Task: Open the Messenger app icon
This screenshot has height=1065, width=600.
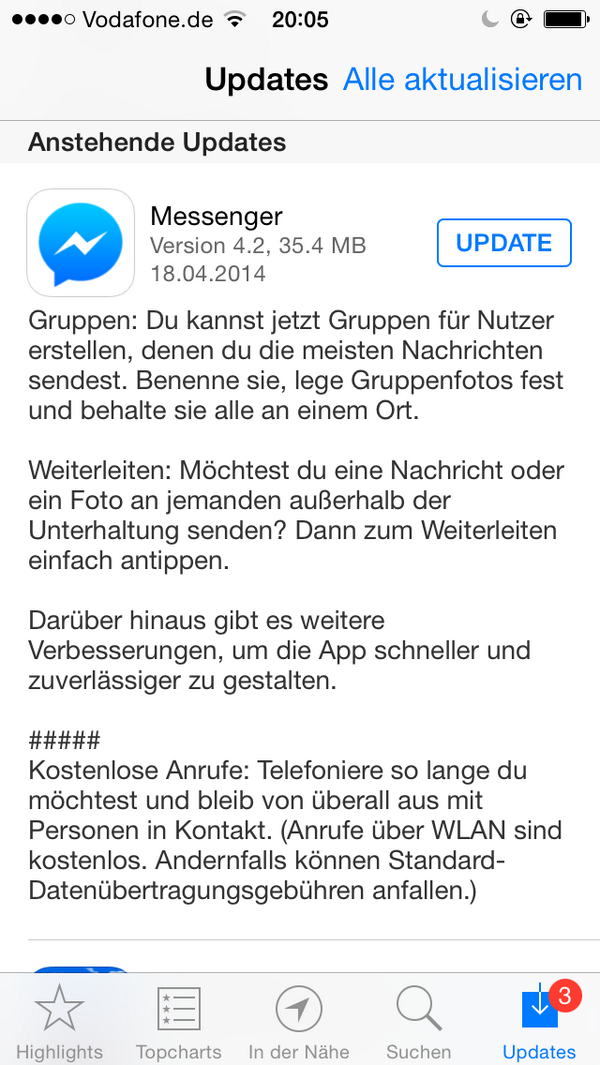Action: (x=80, y=242)
